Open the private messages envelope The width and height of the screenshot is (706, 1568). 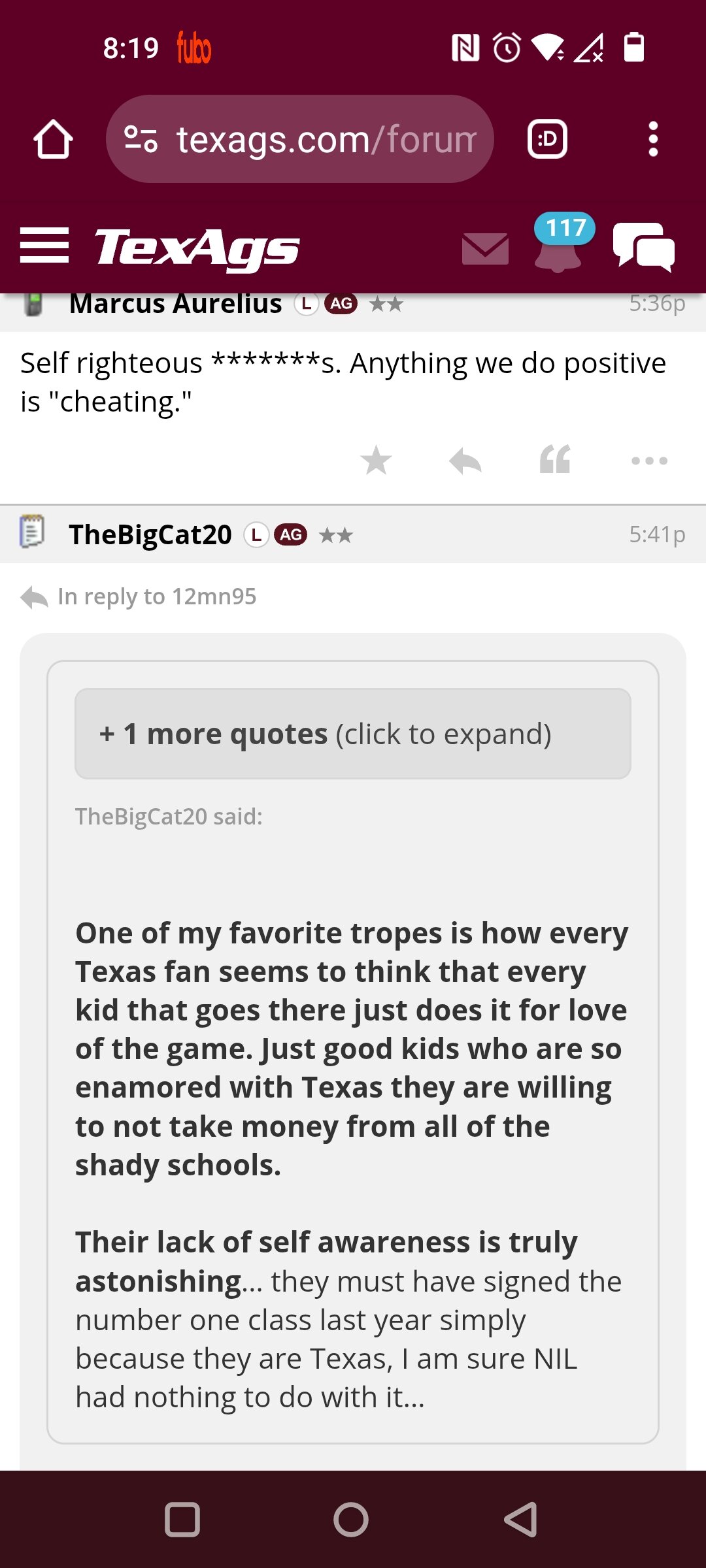point(485,249)
